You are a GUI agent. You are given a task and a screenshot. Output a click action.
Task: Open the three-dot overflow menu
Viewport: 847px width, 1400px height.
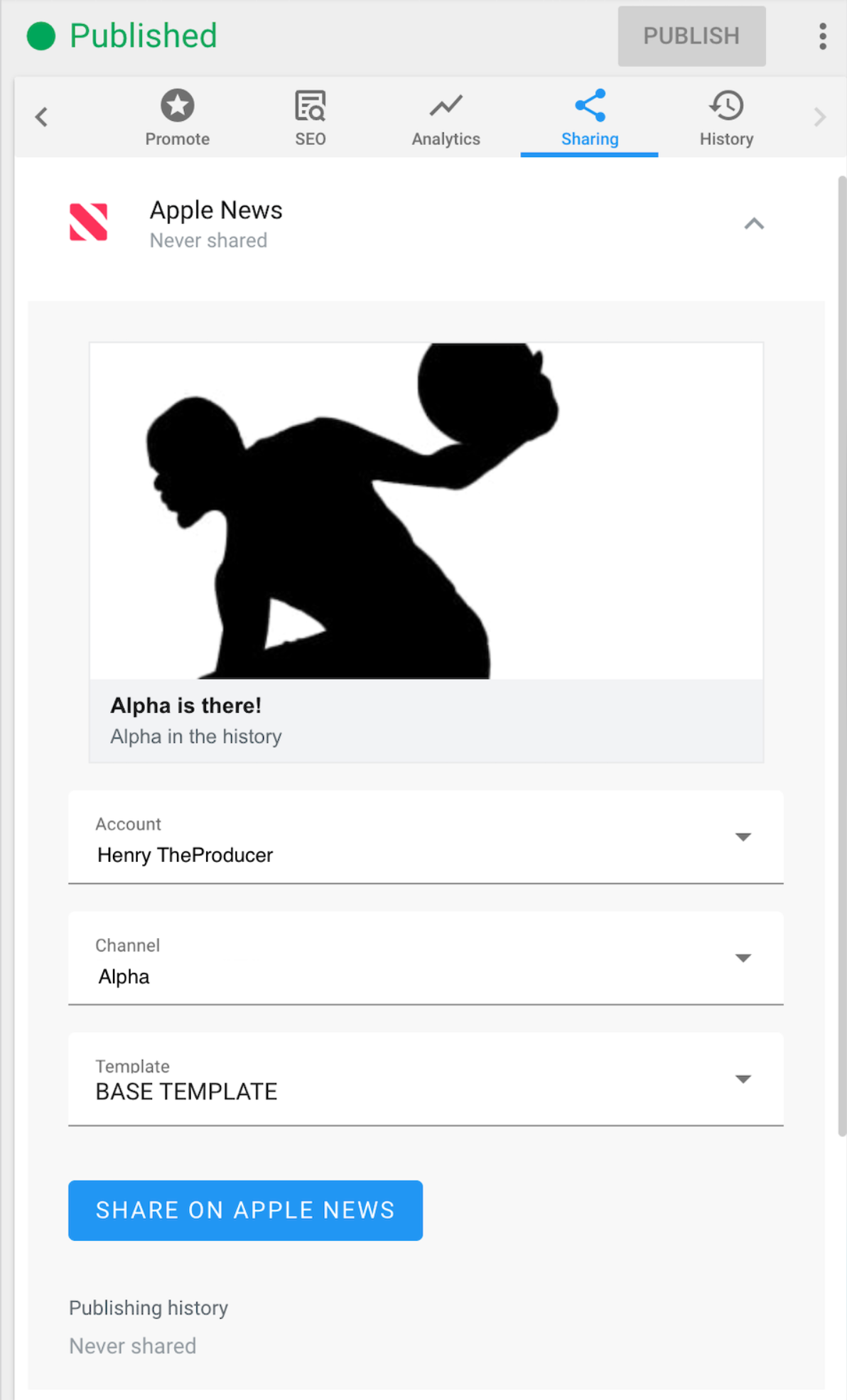coord(822,36)
